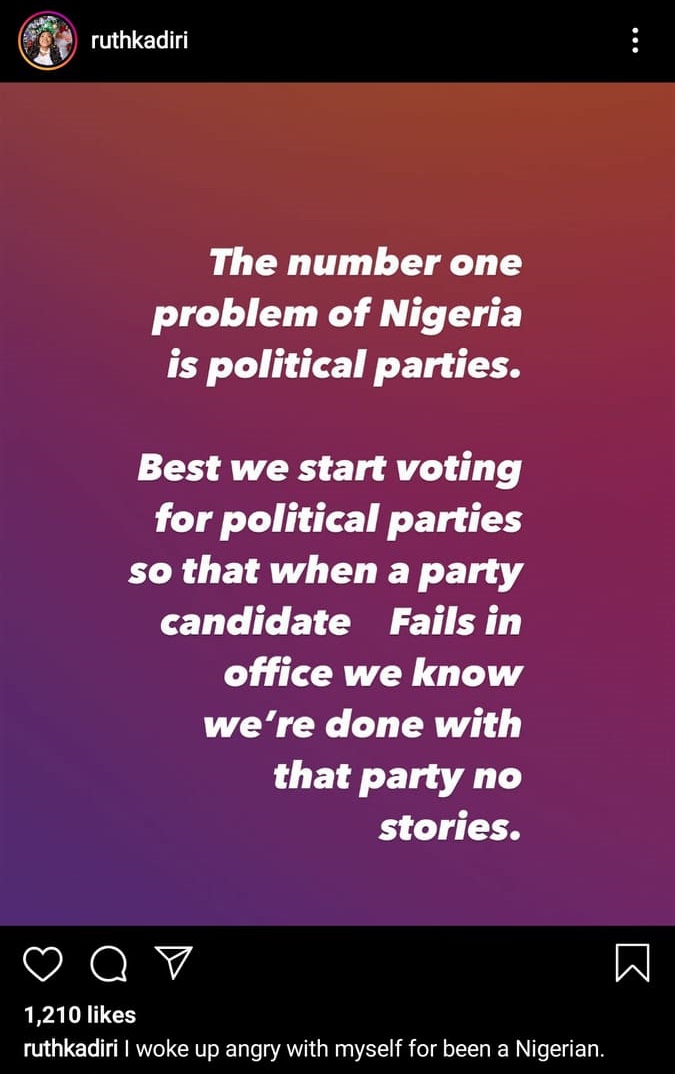View the list of 1,210 likes
This screenshot has width=675, height=1074.
[x=79, y=1015]
